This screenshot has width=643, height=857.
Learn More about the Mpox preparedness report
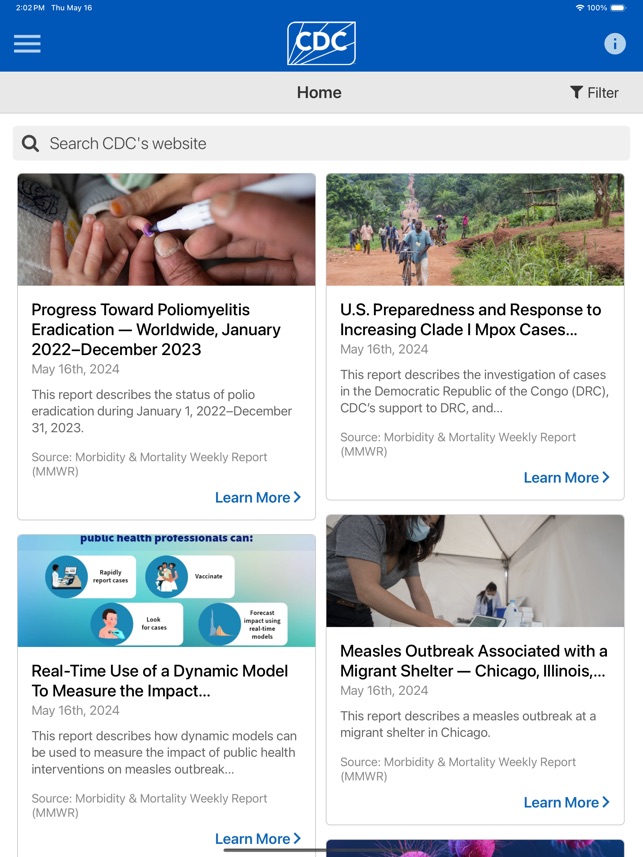coord(566,477)
